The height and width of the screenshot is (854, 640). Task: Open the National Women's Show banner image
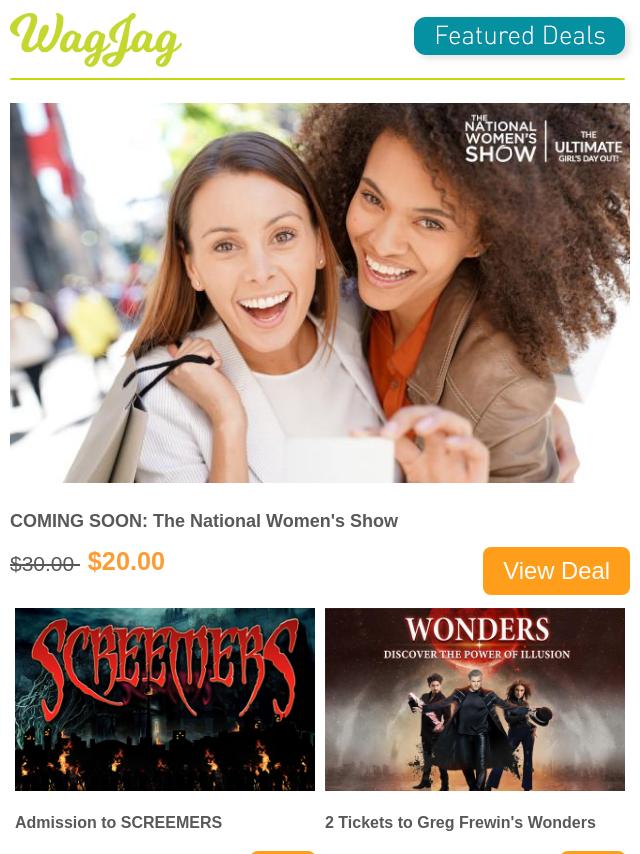320,292
